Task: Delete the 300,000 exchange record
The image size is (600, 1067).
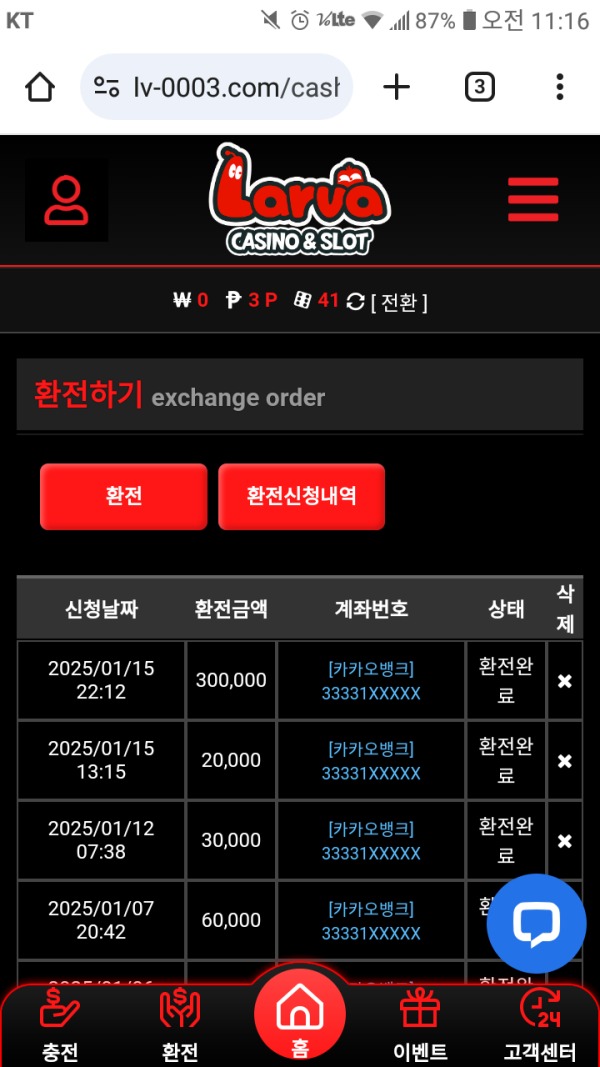Action: tap(564, 681)
